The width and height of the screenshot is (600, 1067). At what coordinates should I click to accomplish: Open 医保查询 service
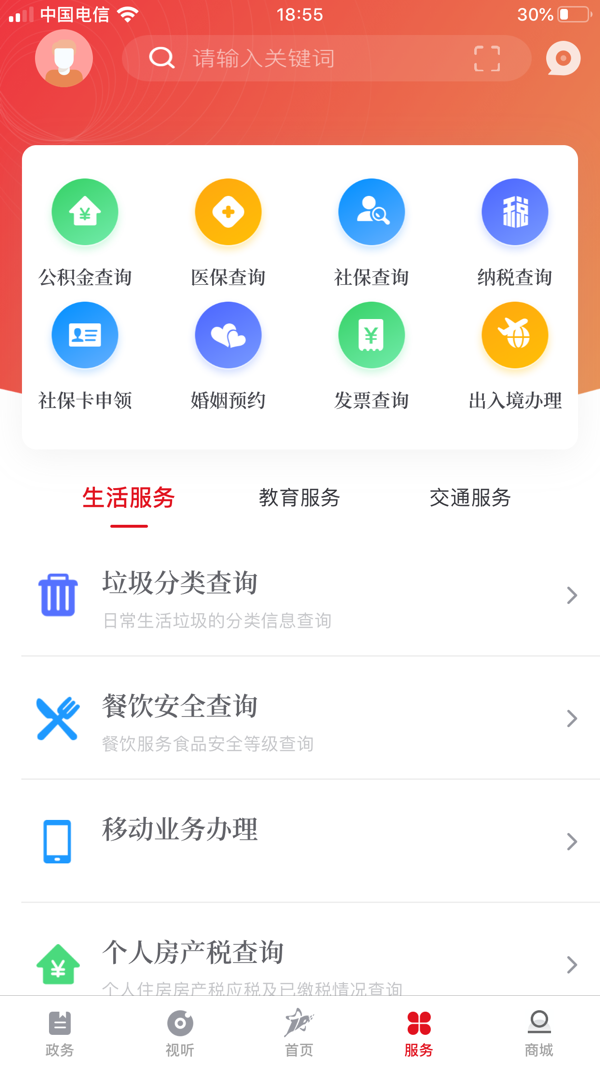coord(229,233)
